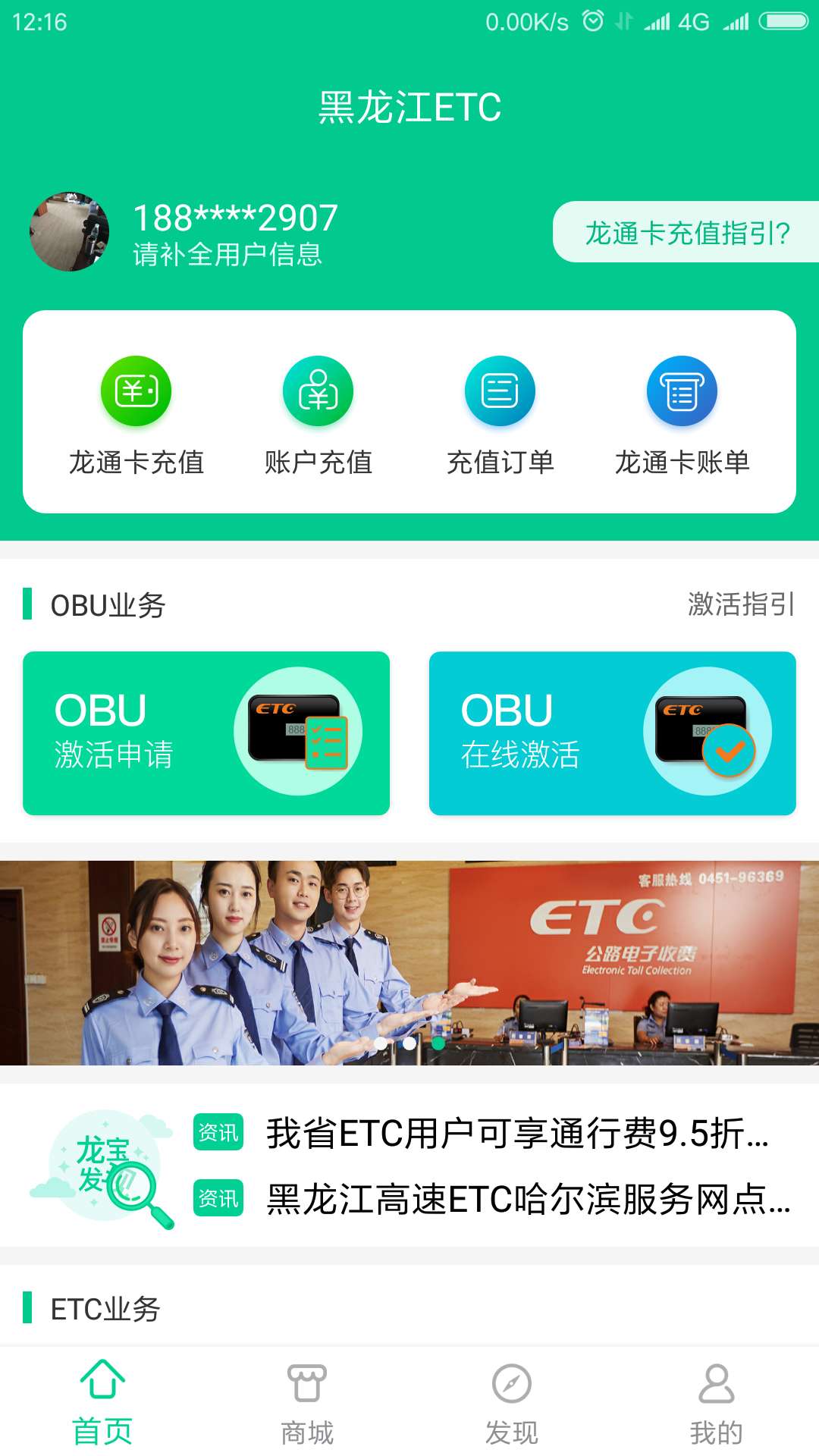Viewport: 819px width, 1456px height.
Task: Complete user info via 请补全用户信息
Action: [x=227, y=255]
